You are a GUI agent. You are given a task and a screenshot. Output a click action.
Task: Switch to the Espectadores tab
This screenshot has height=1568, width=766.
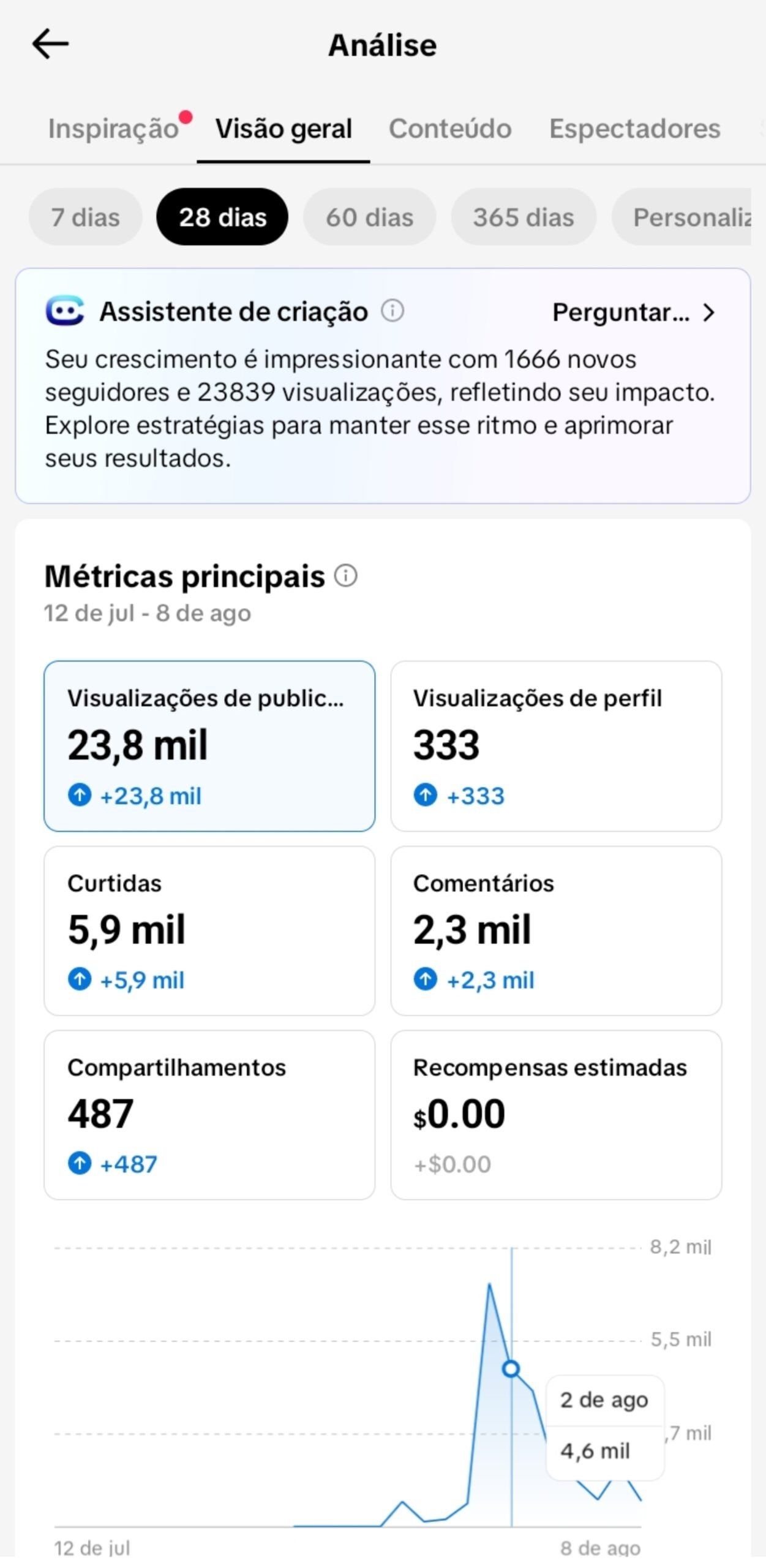click(x=634, y=129)
